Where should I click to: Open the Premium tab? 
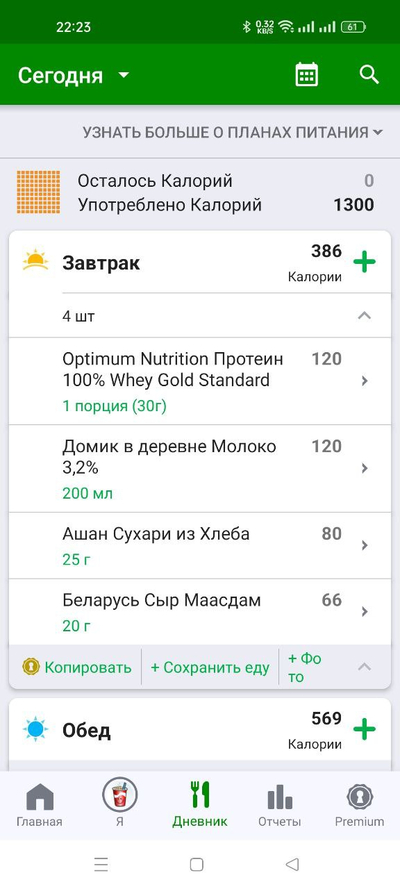[x=359, y=805]
